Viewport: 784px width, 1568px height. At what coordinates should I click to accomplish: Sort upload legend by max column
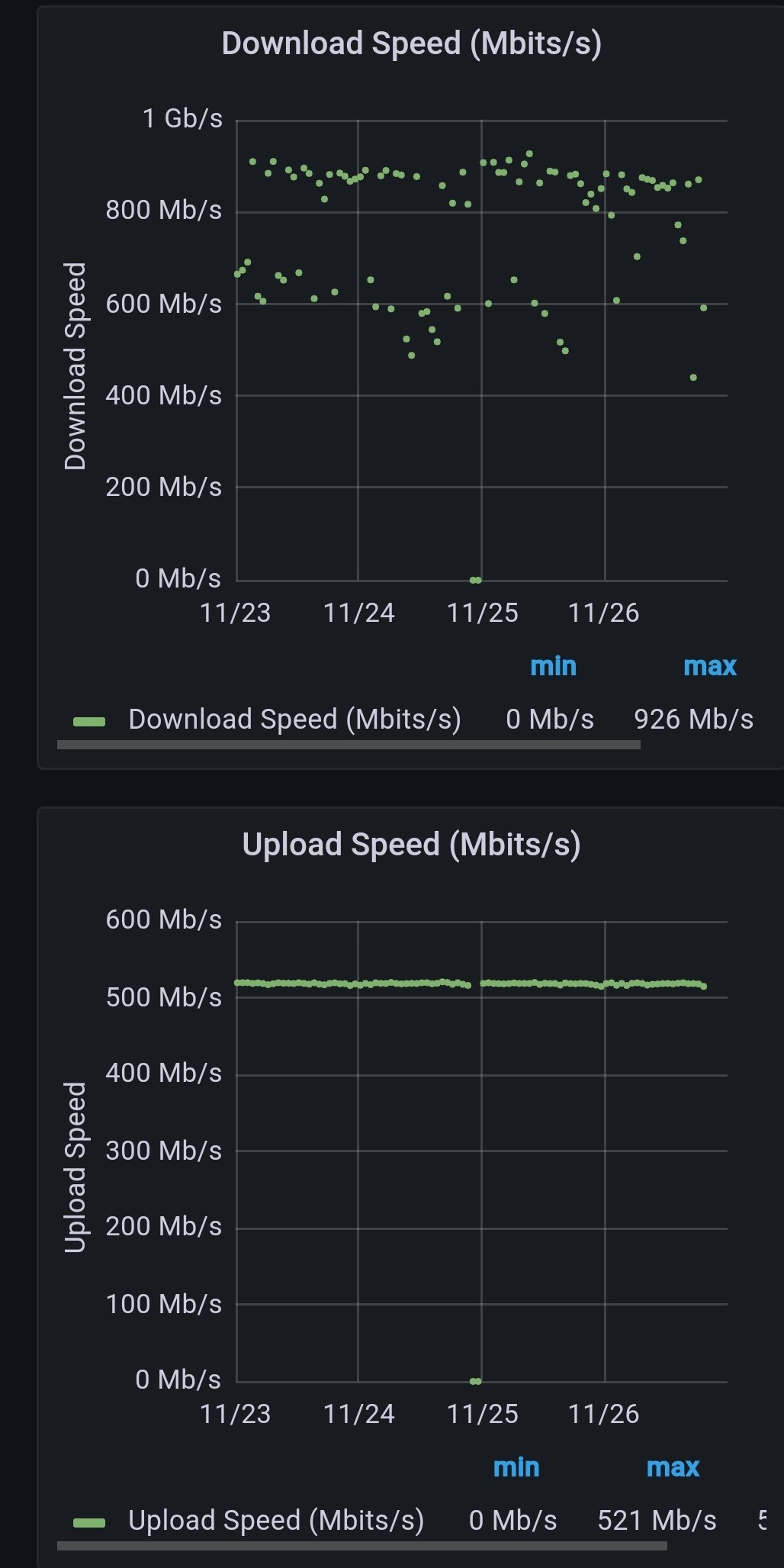click(x=673, y=1467)
